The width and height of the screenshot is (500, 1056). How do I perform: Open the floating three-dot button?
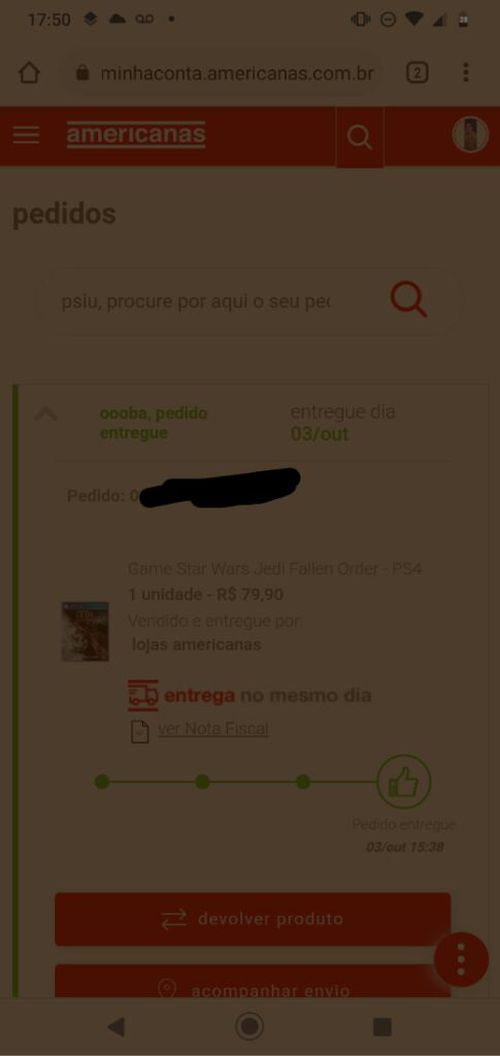[462, 959]
